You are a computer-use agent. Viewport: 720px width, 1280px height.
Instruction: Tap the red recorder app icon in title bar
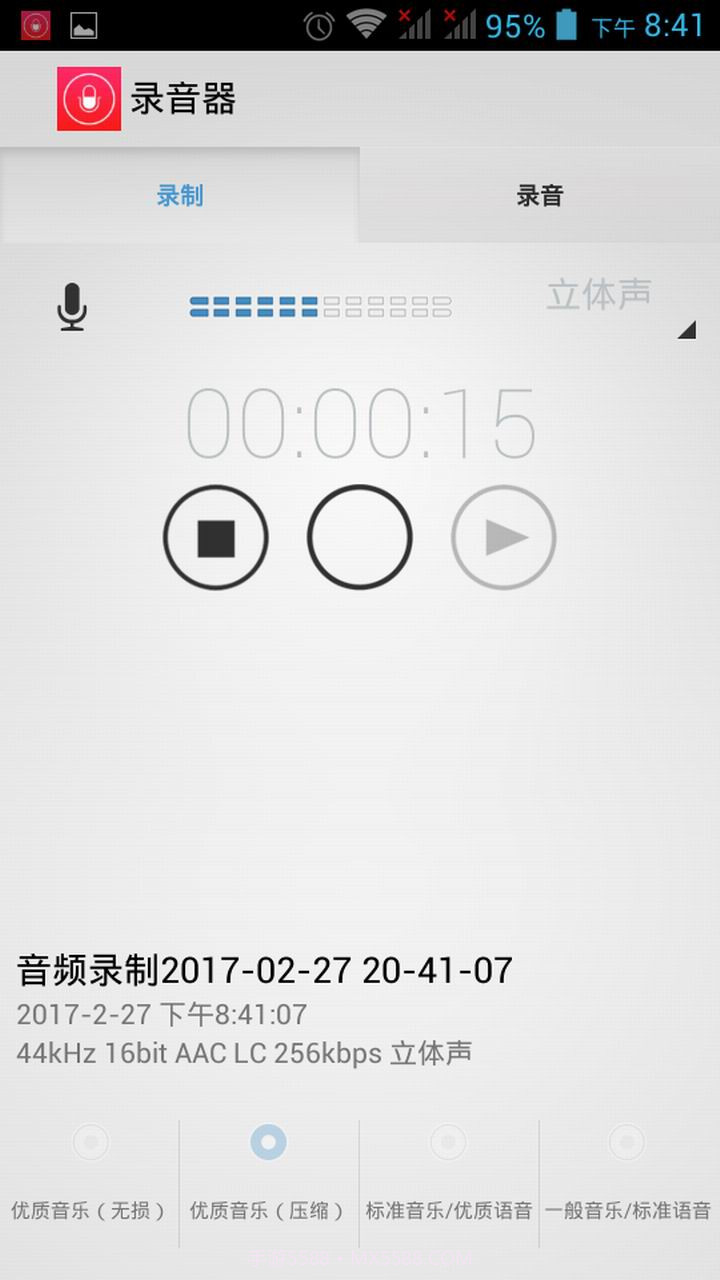pyautogui.click(x=89, y=98)
